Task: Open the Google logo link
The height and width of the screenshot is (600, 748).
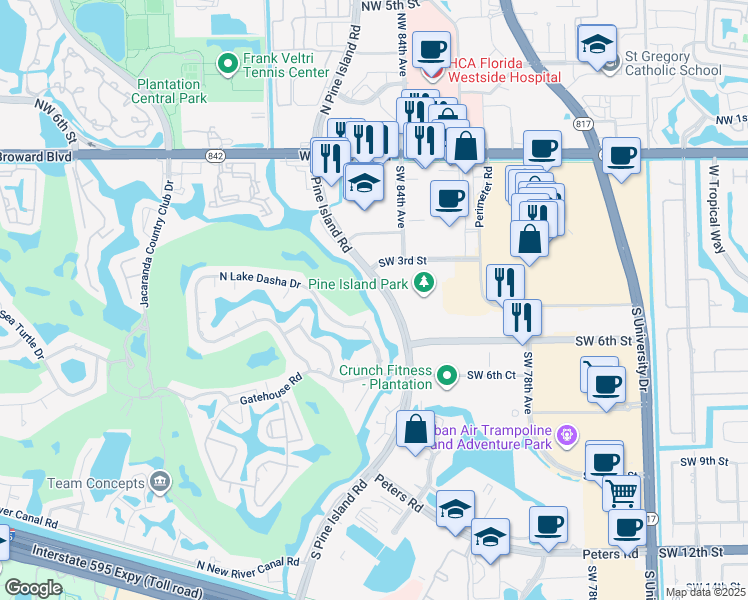Action: [x=33, y=588]
